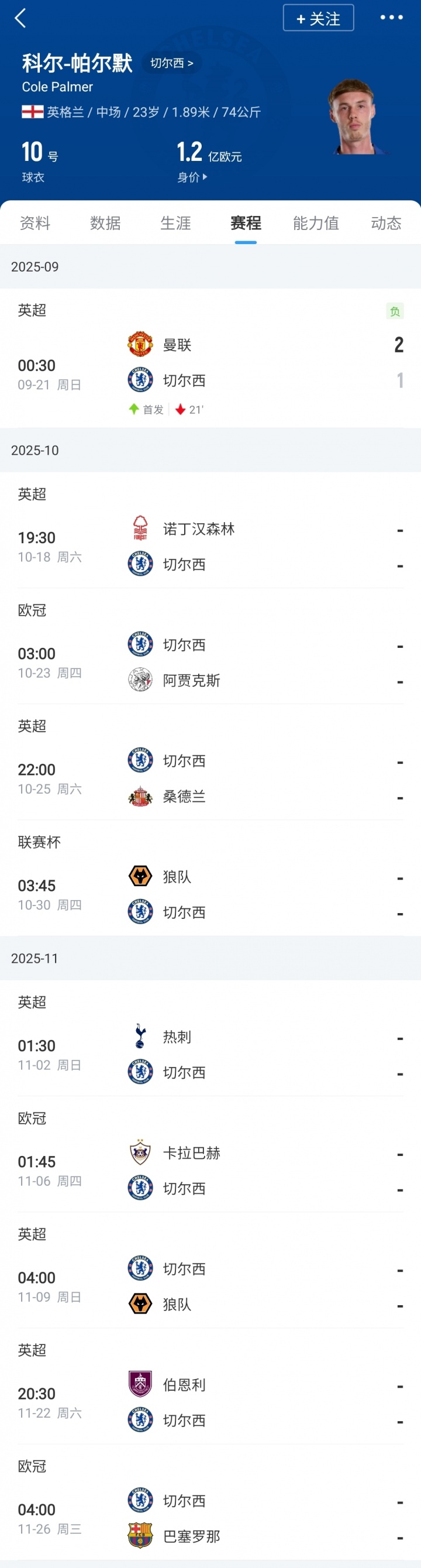View the 伯恩利 vs 切尔西 fixture

pyautogui.click(x=210, y=1402)
